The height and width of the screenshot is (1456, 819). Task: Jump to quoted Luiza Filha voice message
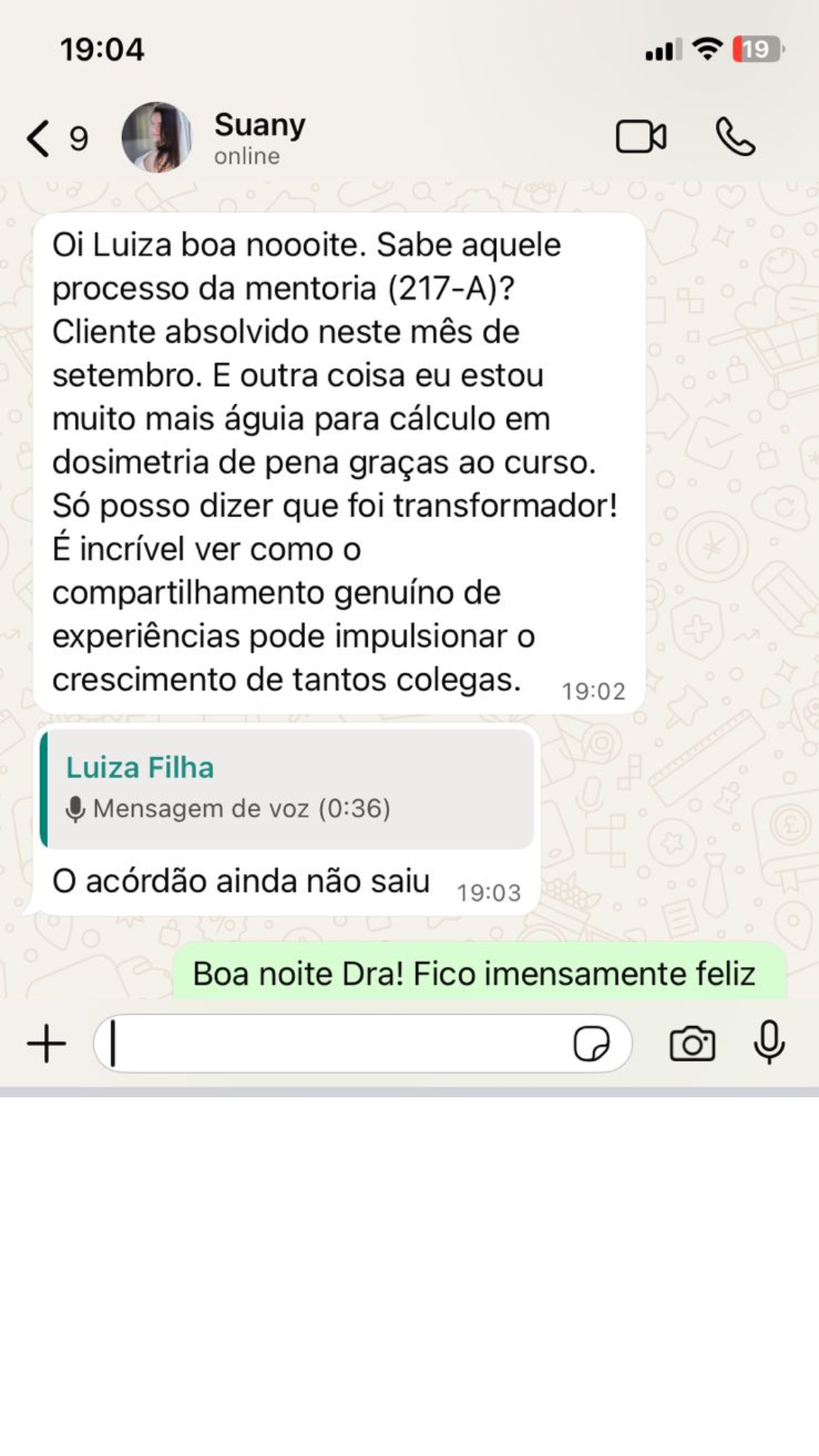click(x=288, y=789)
